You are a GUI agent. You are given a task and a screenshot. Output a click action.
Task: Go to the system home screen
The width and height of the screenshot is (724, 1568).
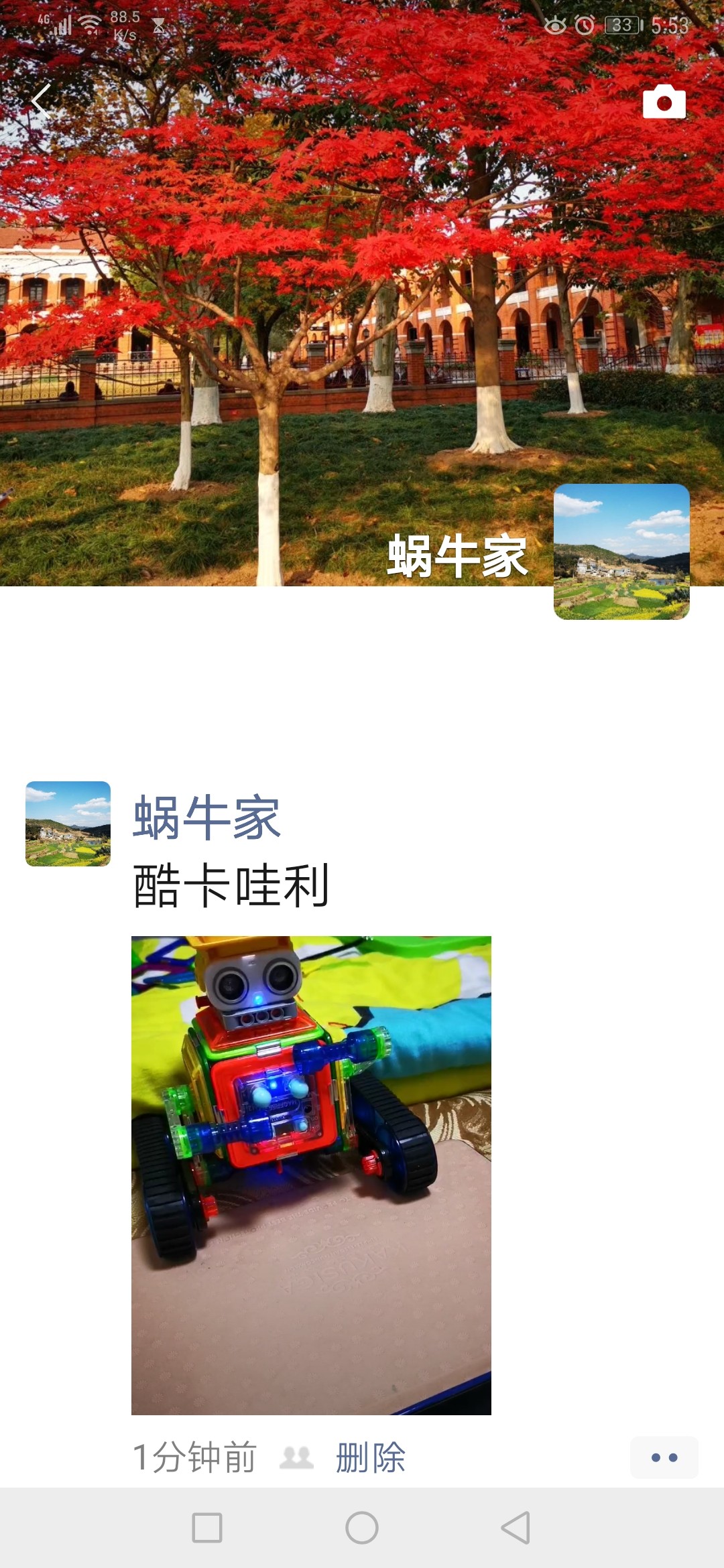pyautogui.click(x=362, y=1528)
